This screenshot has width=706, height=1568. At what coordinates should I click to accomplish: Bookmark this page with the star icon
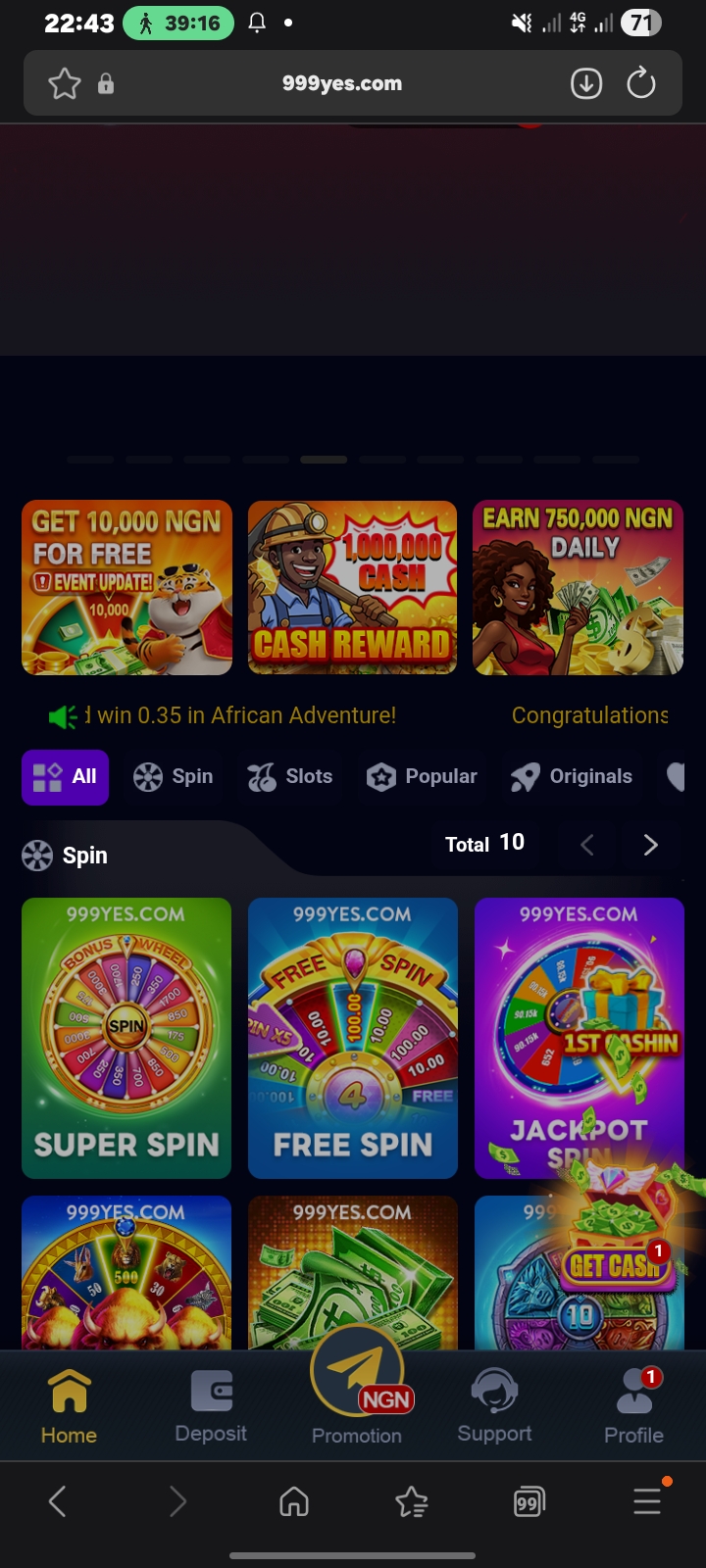pos(65,84)
